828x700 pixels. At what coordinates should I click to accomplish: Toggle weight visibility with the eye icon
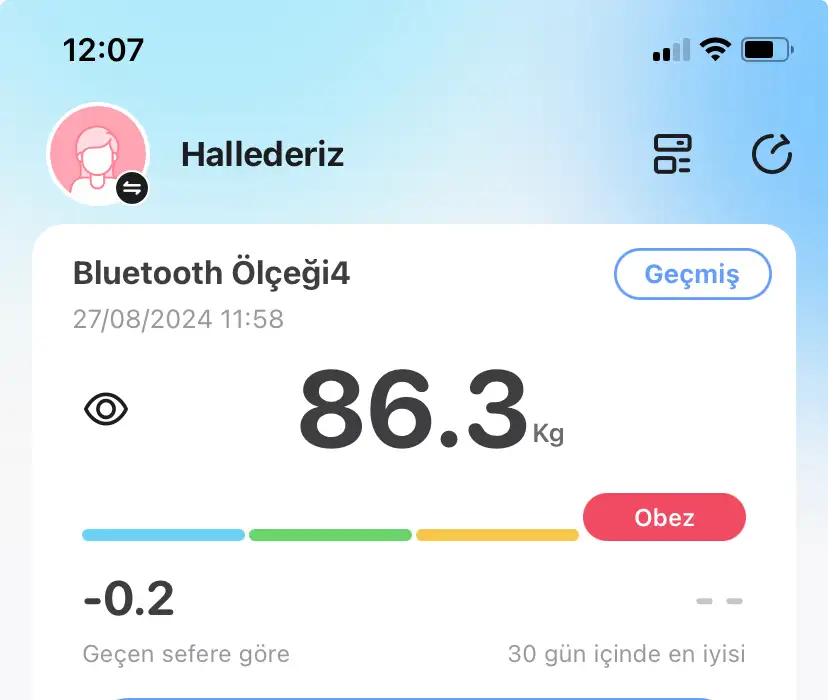(107, 409)
